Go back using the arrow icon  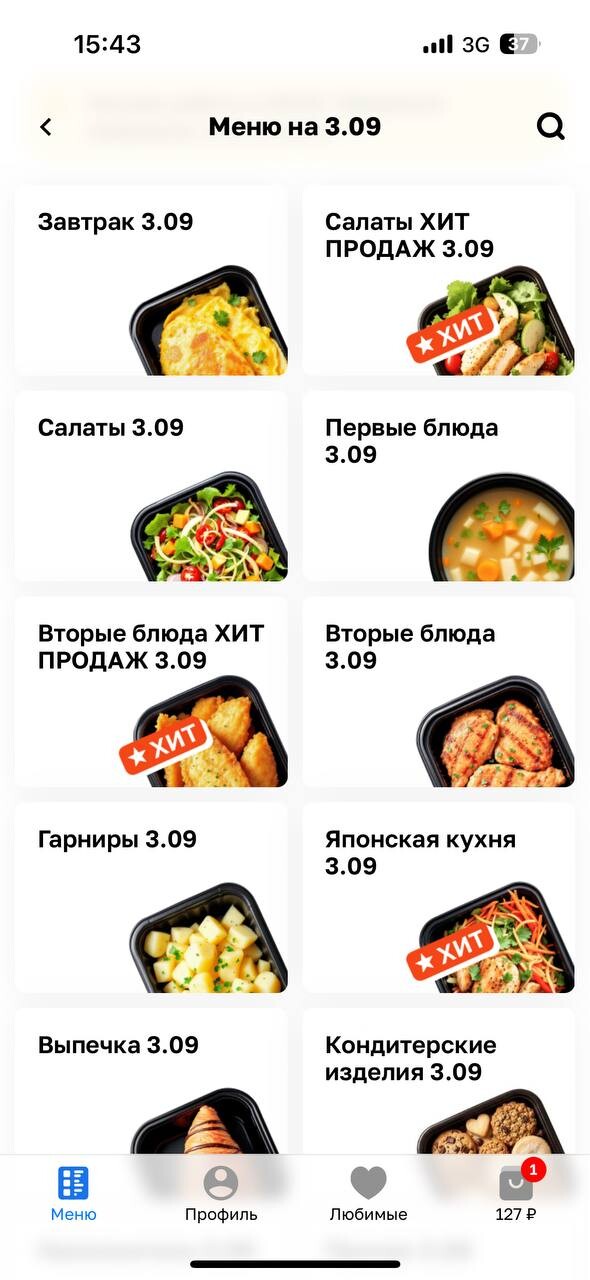pos(45,127)
